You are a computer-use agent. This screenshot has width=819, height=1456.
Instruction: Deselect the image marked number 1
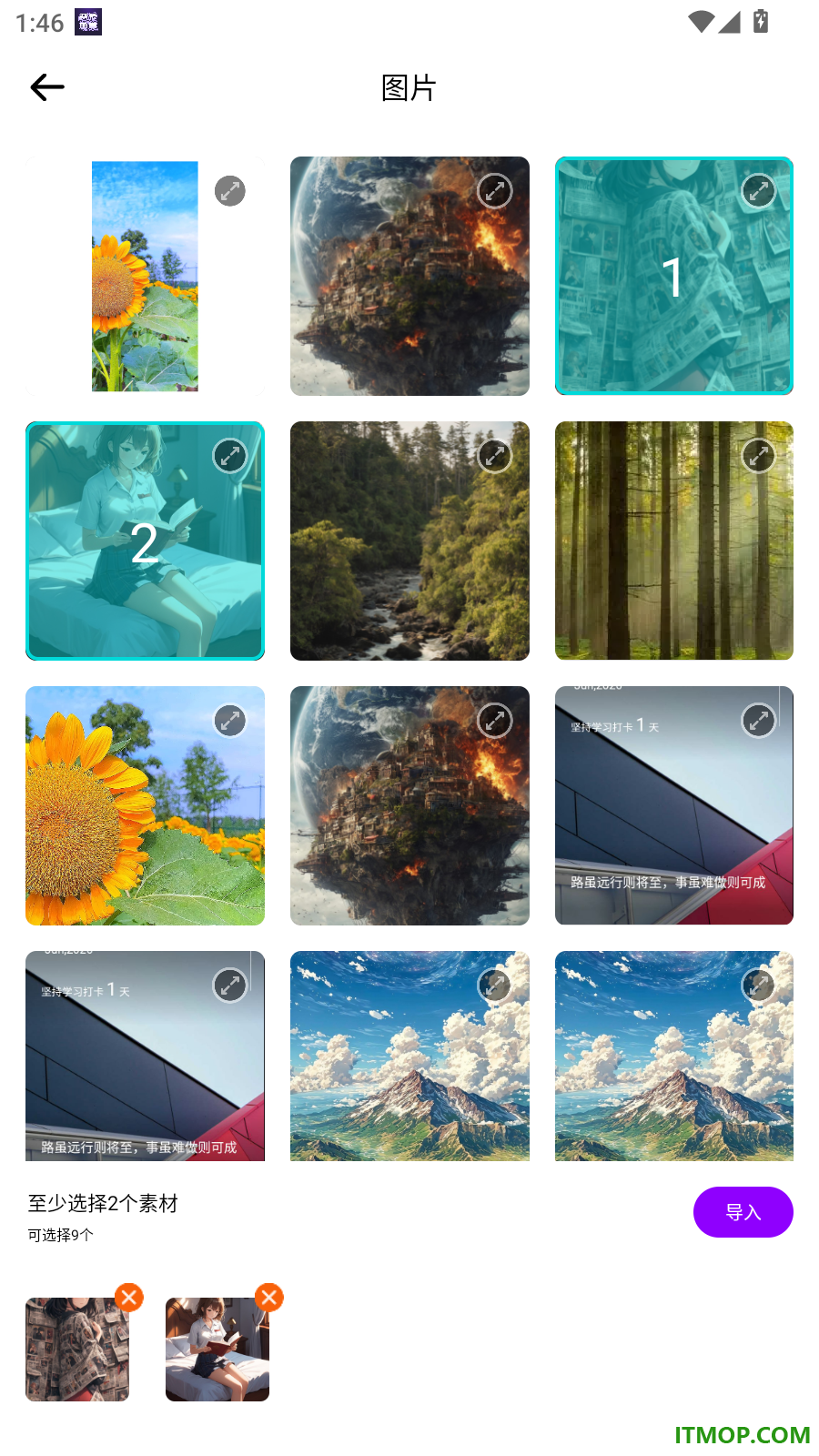click(674, 276)
